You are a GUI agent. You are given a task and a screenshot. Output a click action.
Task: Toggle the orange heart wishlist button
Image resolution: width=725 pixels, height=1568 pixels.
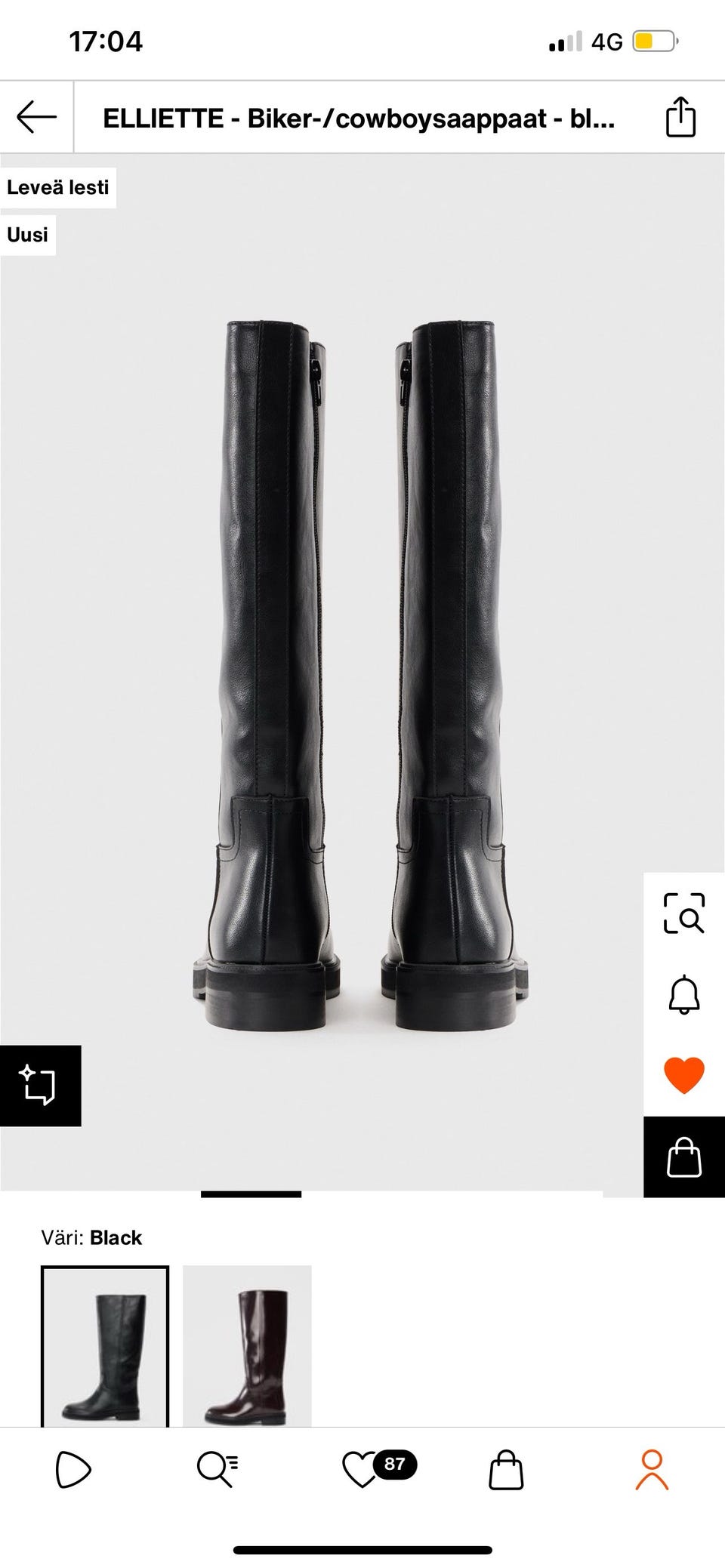coord(683,1075)
